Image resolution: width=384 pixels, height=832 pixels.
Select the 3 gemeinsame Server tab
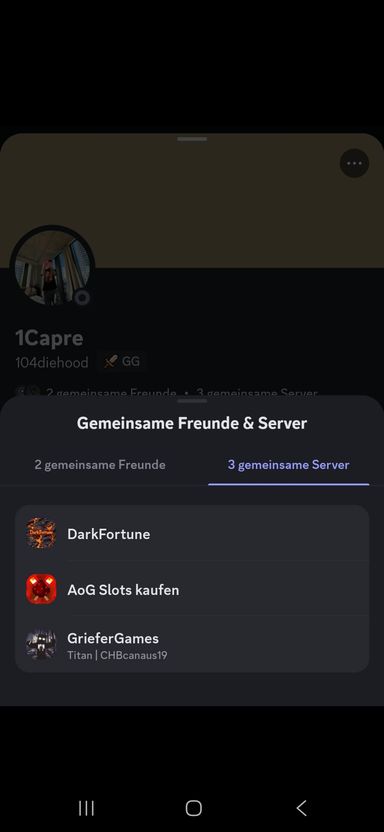click(289, 465)
